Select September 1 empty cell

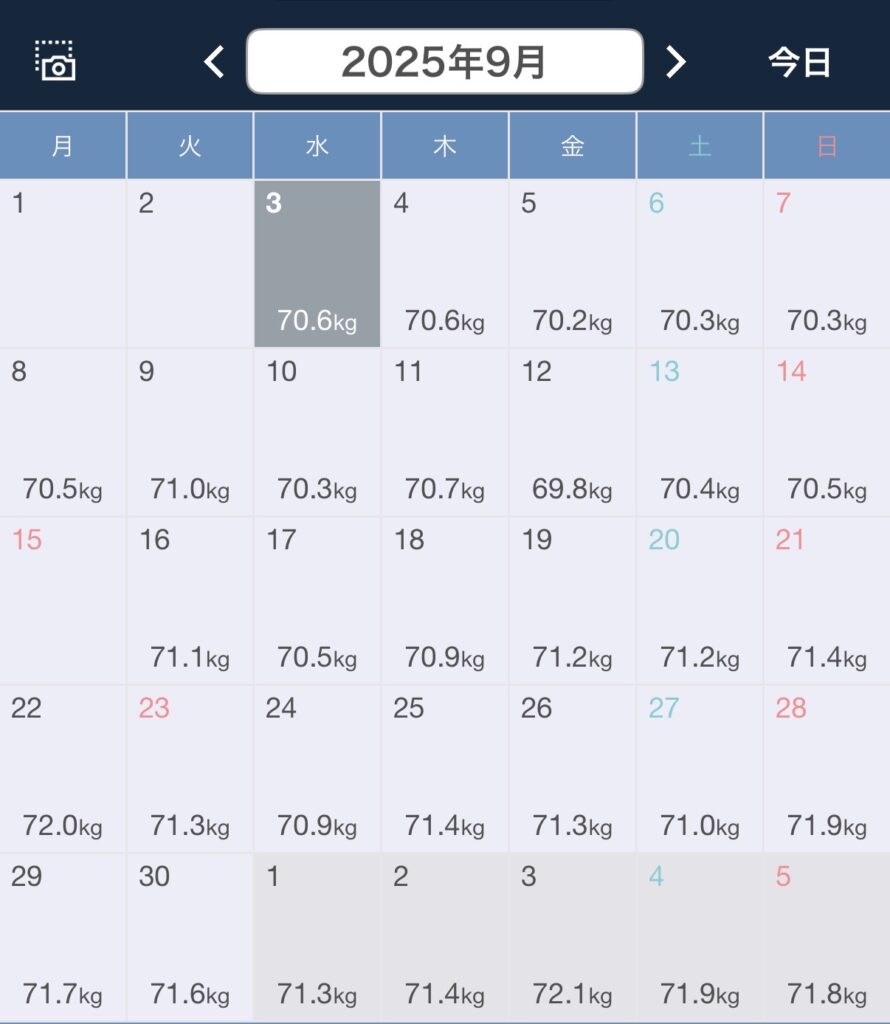tap(63, 264)
